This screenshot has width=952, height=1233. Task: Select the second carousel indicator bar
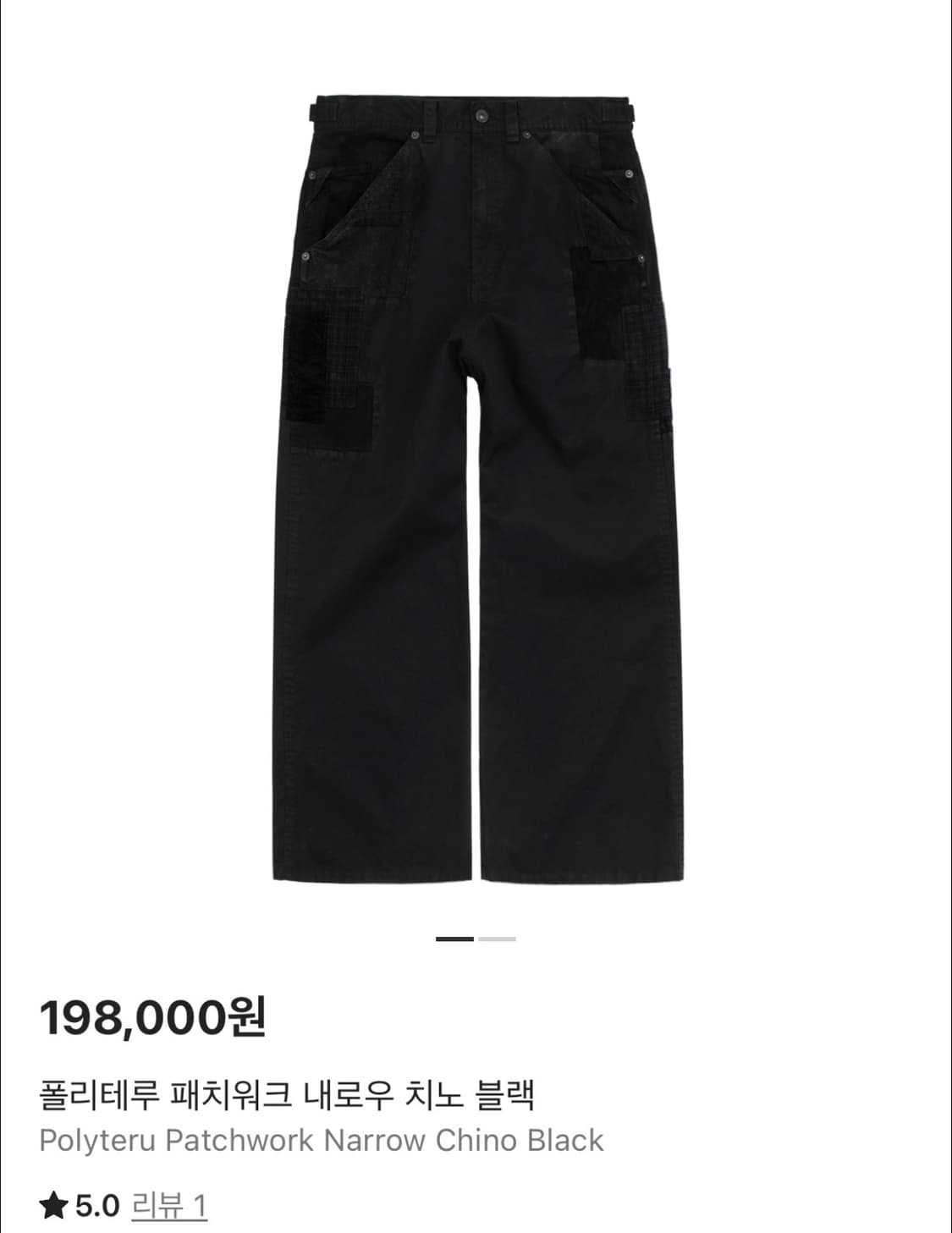tap(499, 940)
